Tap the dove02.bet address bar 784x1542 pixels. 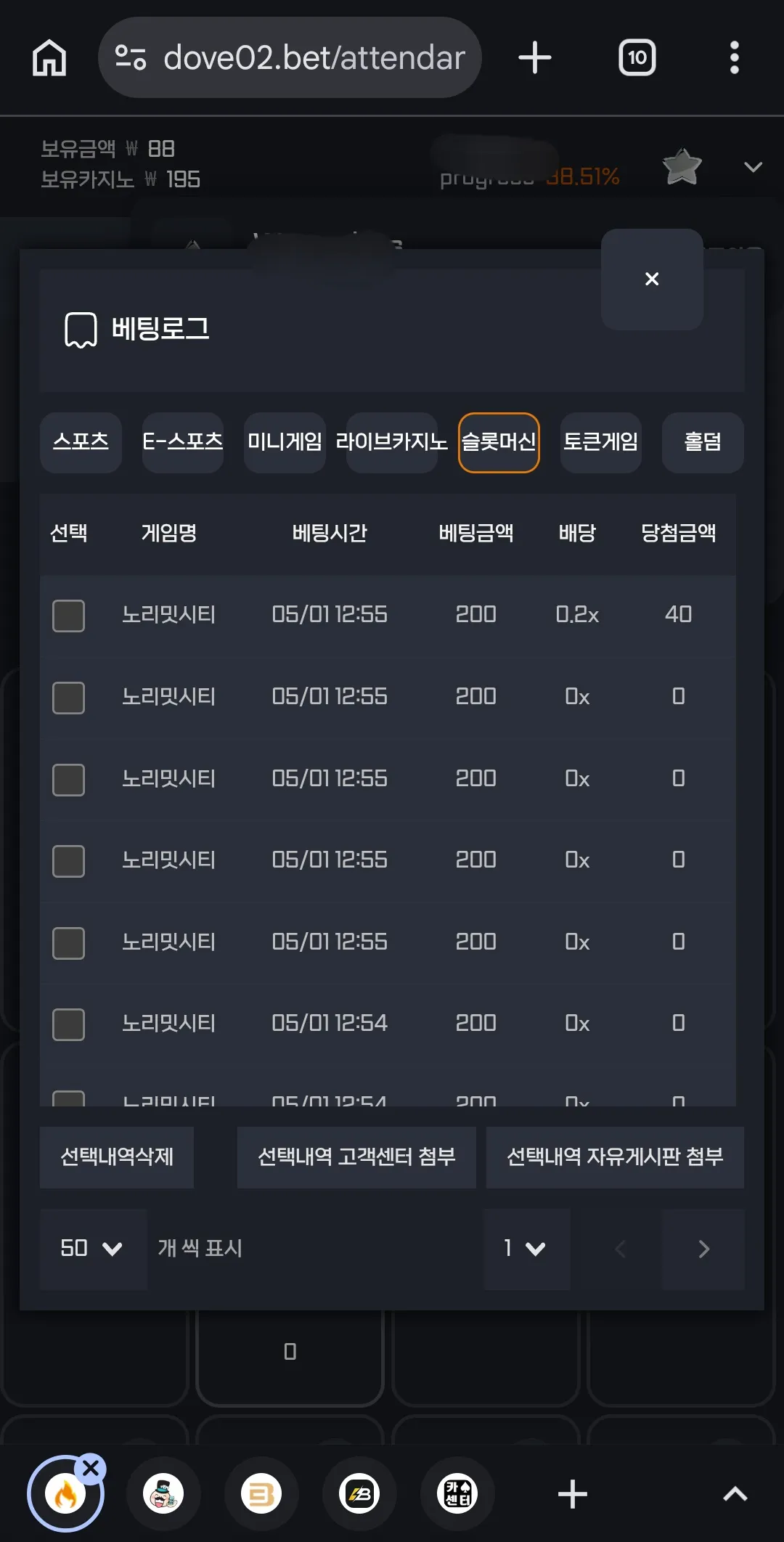[x=290, y=57]
